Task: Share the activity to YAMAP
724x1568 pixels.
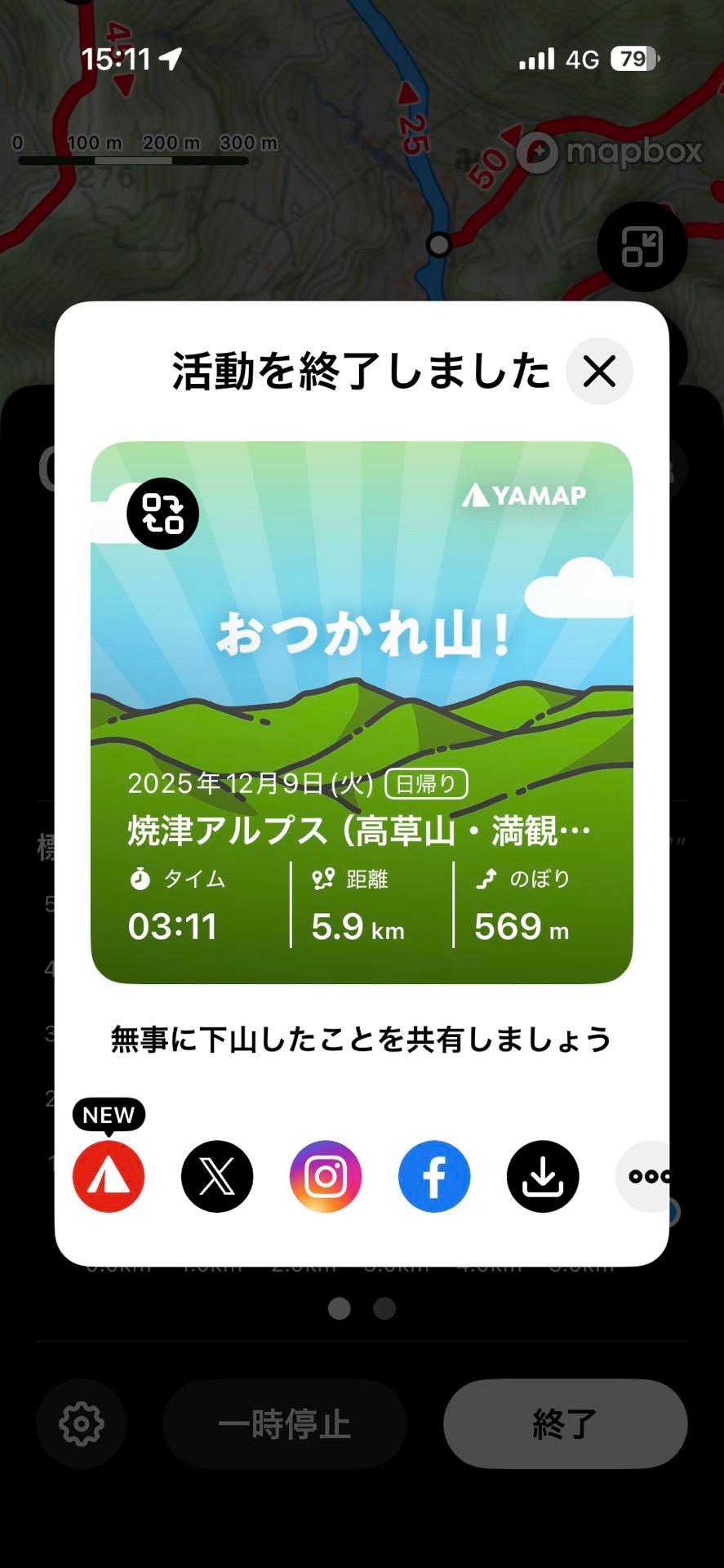Action: click(109, 1176)
